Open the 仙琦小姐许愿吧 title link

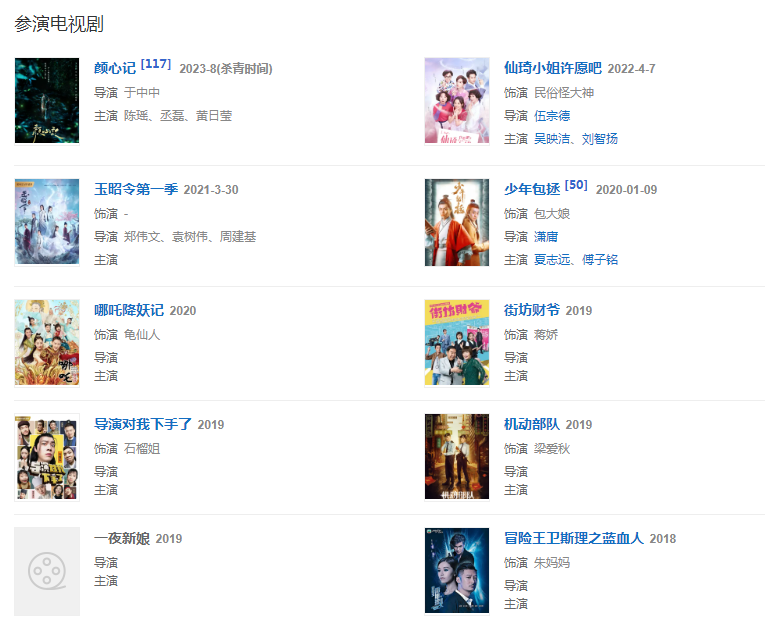click(552, 69)
